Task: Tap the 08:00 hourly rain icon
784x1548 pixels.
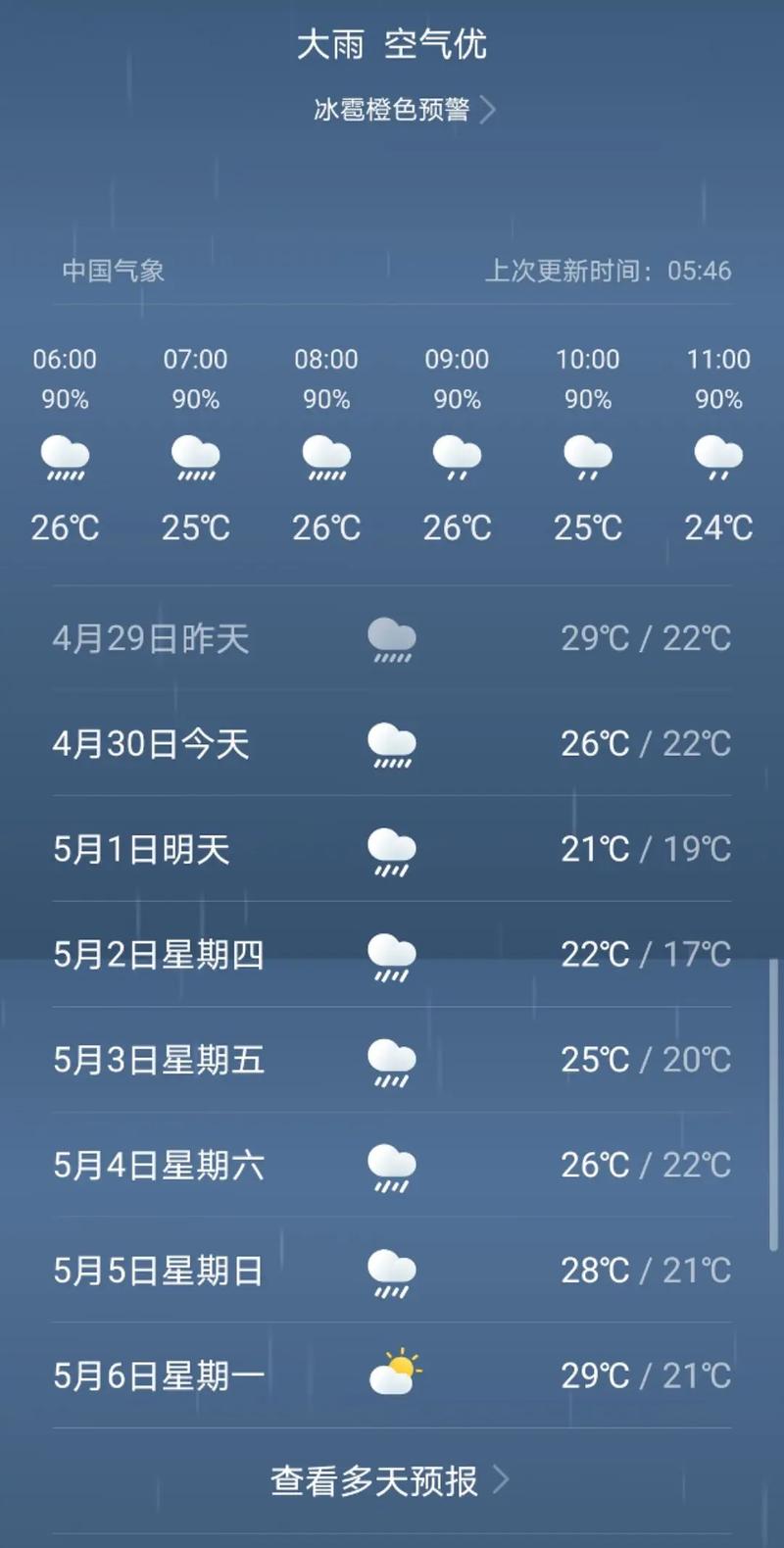Action: click(x=325, y=461)
